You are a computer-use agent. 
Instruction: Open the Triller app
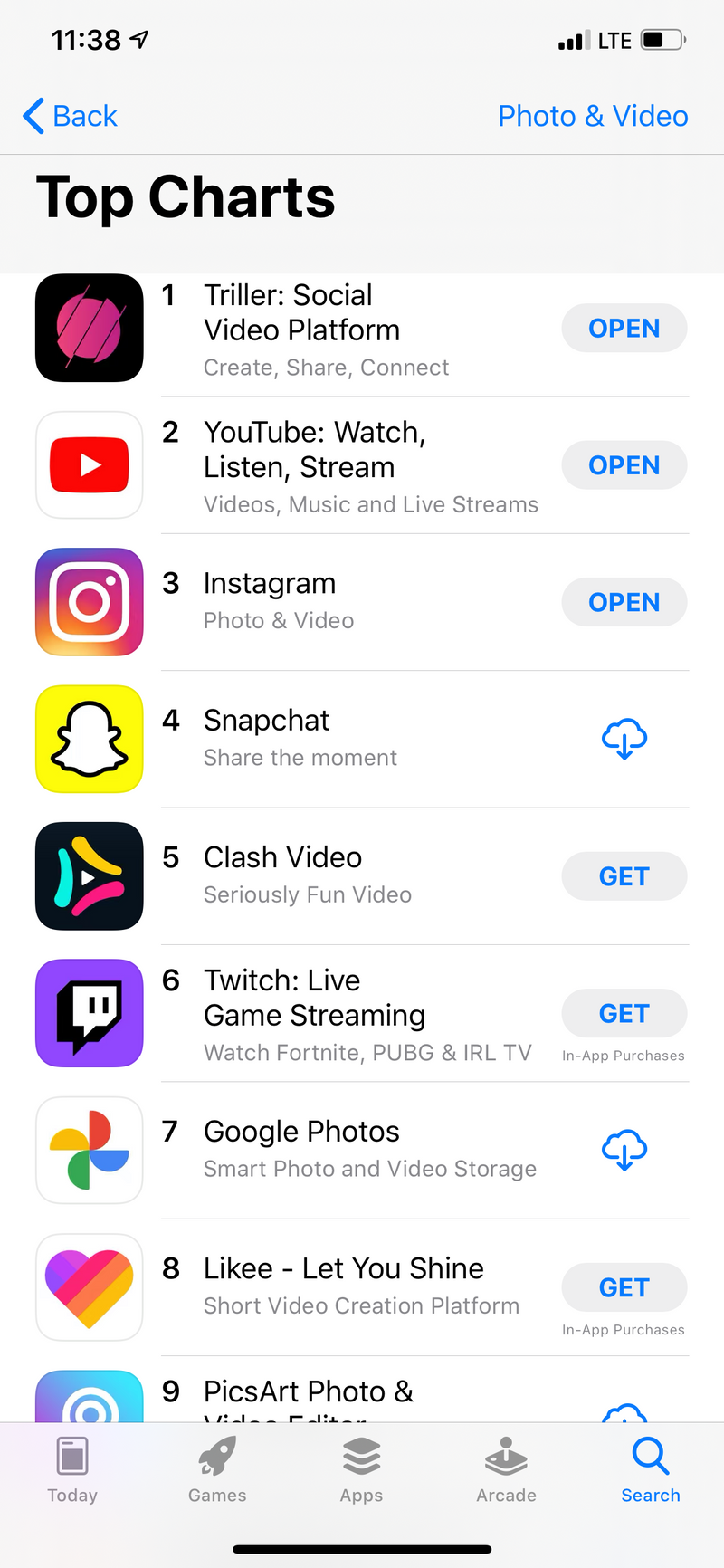[624, 328]
